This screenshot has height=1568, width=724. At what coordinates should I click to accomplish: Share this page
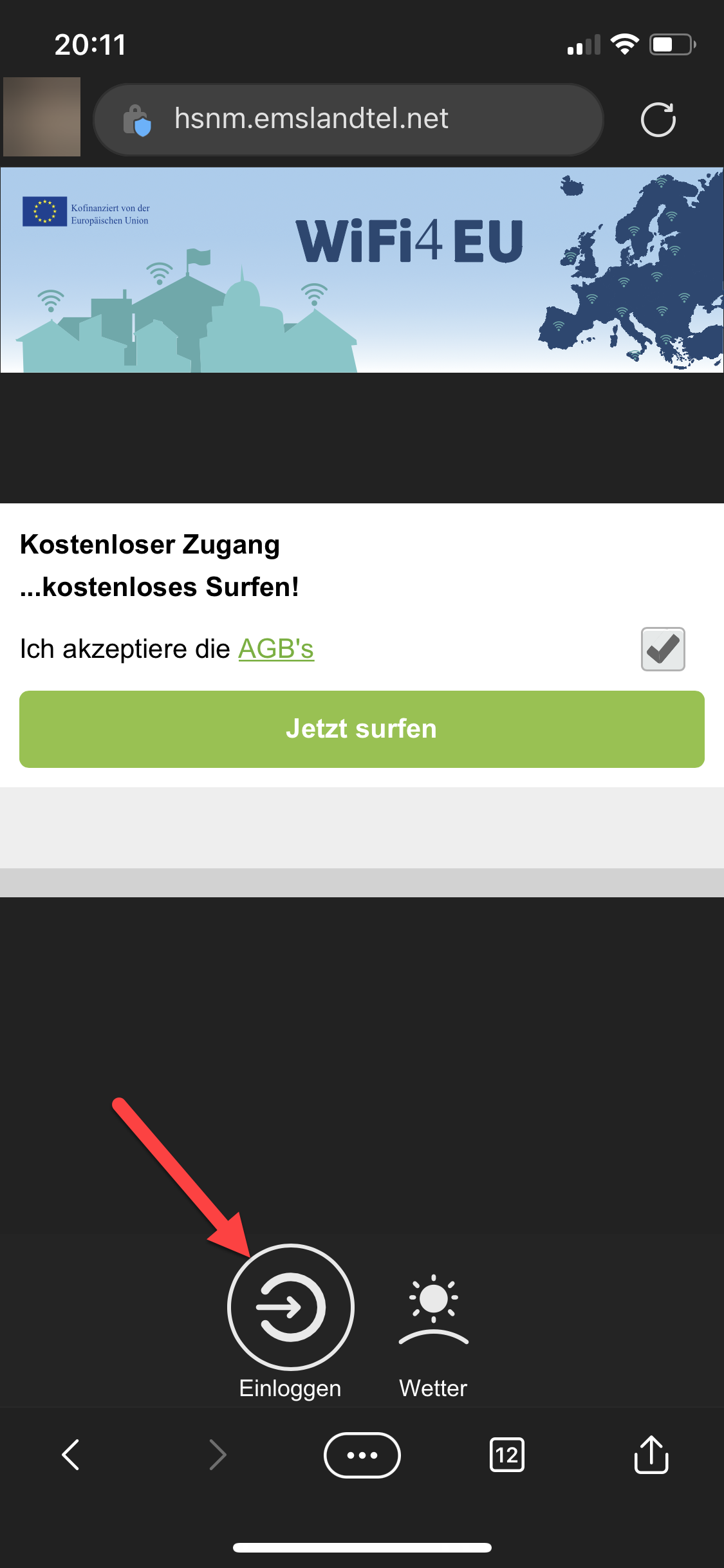click(651, 1455)
